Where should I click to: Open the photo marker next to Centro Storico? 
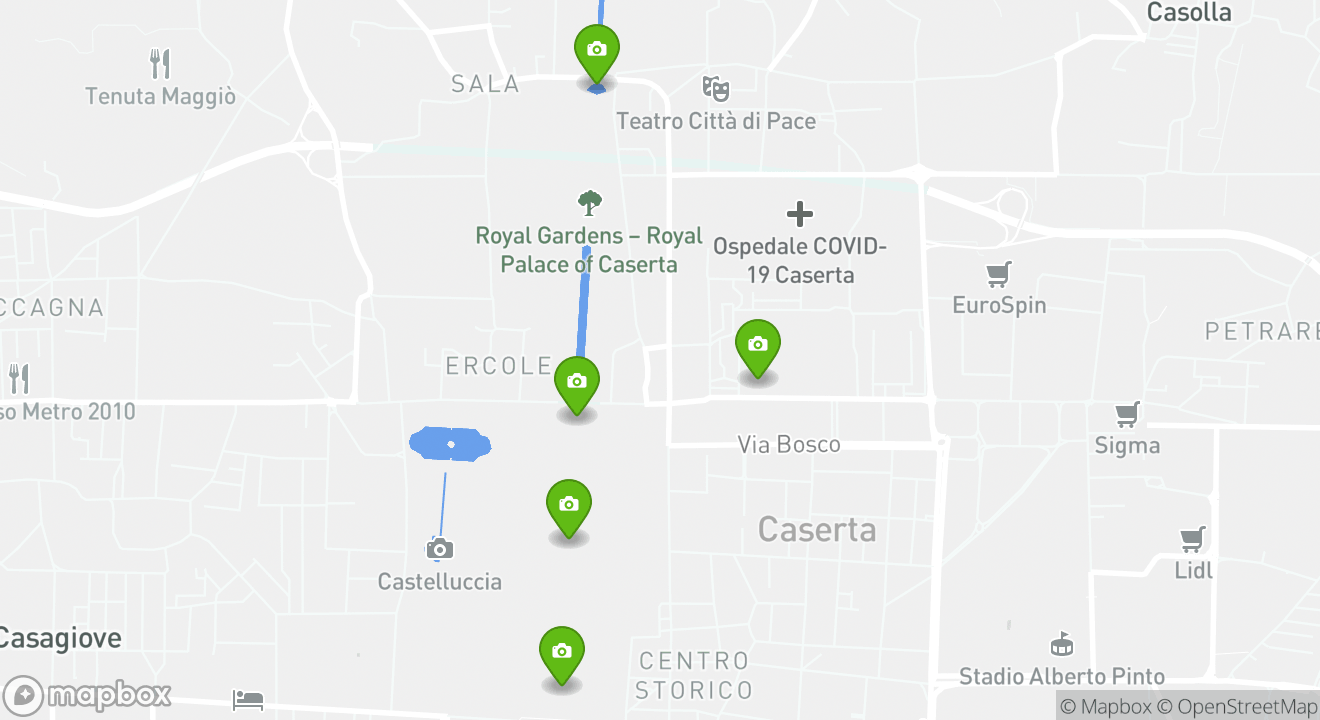click(x=561, y=653)
